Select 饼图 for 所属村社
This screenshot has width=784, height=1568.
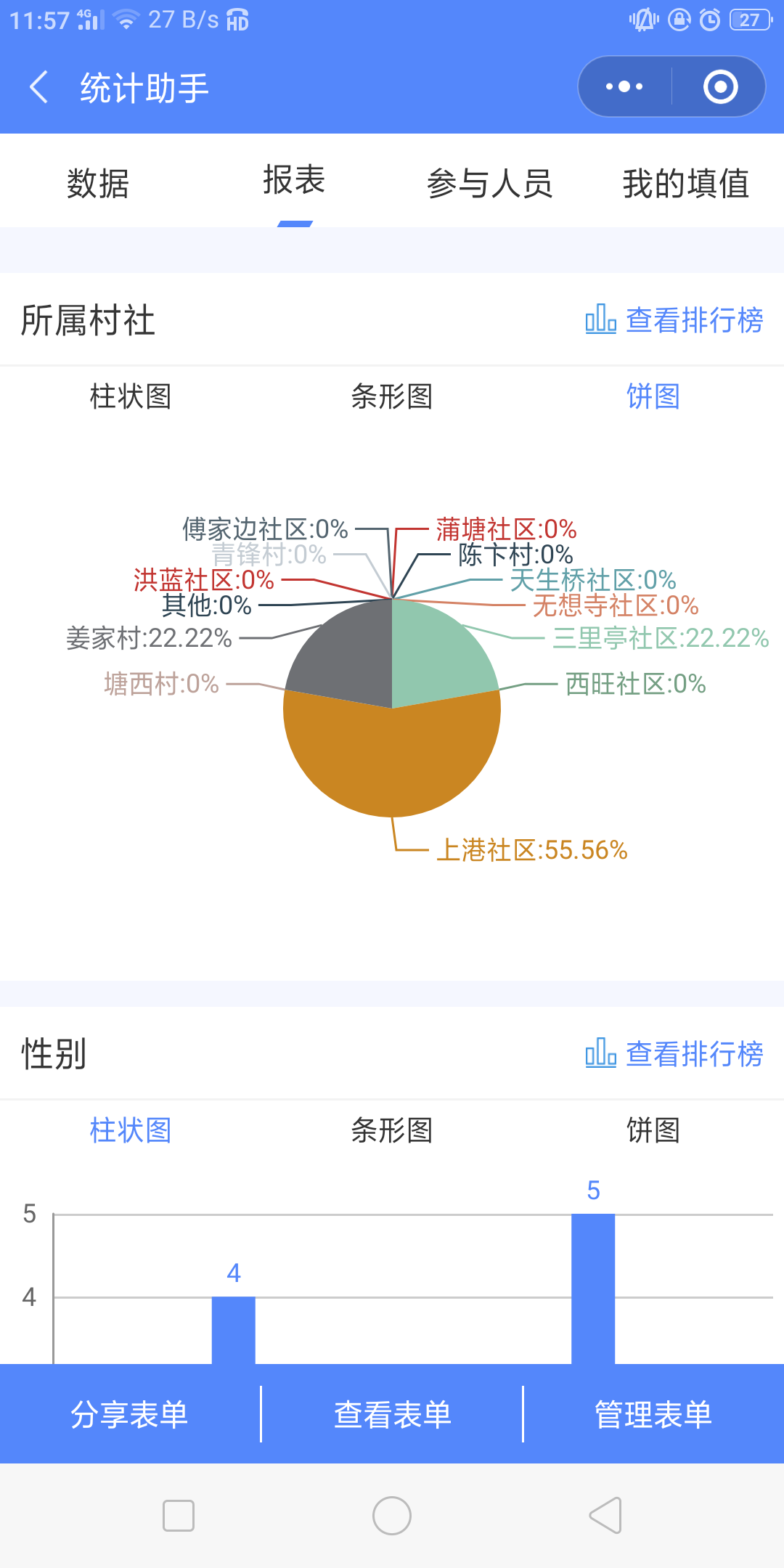(653, 396)
